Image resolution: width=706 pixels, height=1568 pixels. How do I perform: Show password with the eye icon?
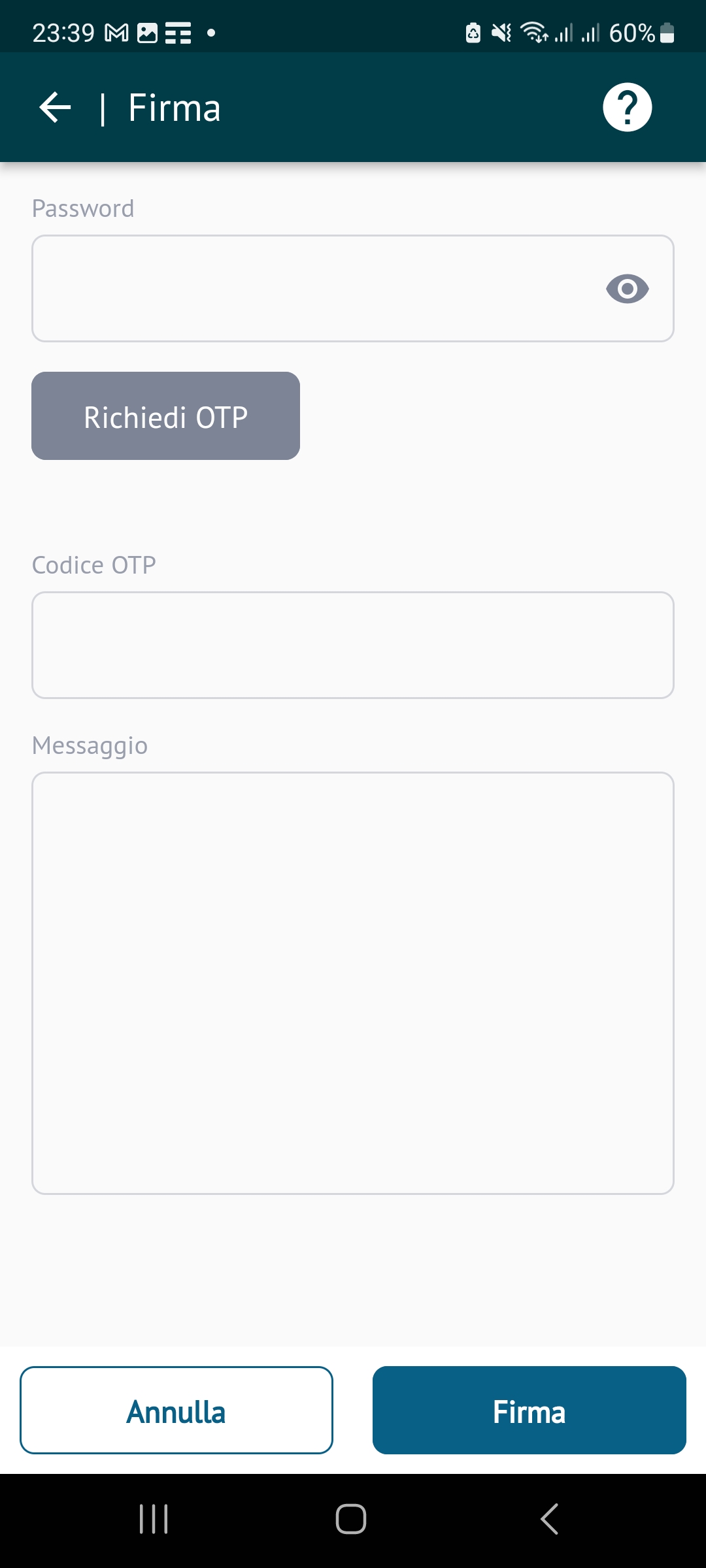tap(627, 288)
